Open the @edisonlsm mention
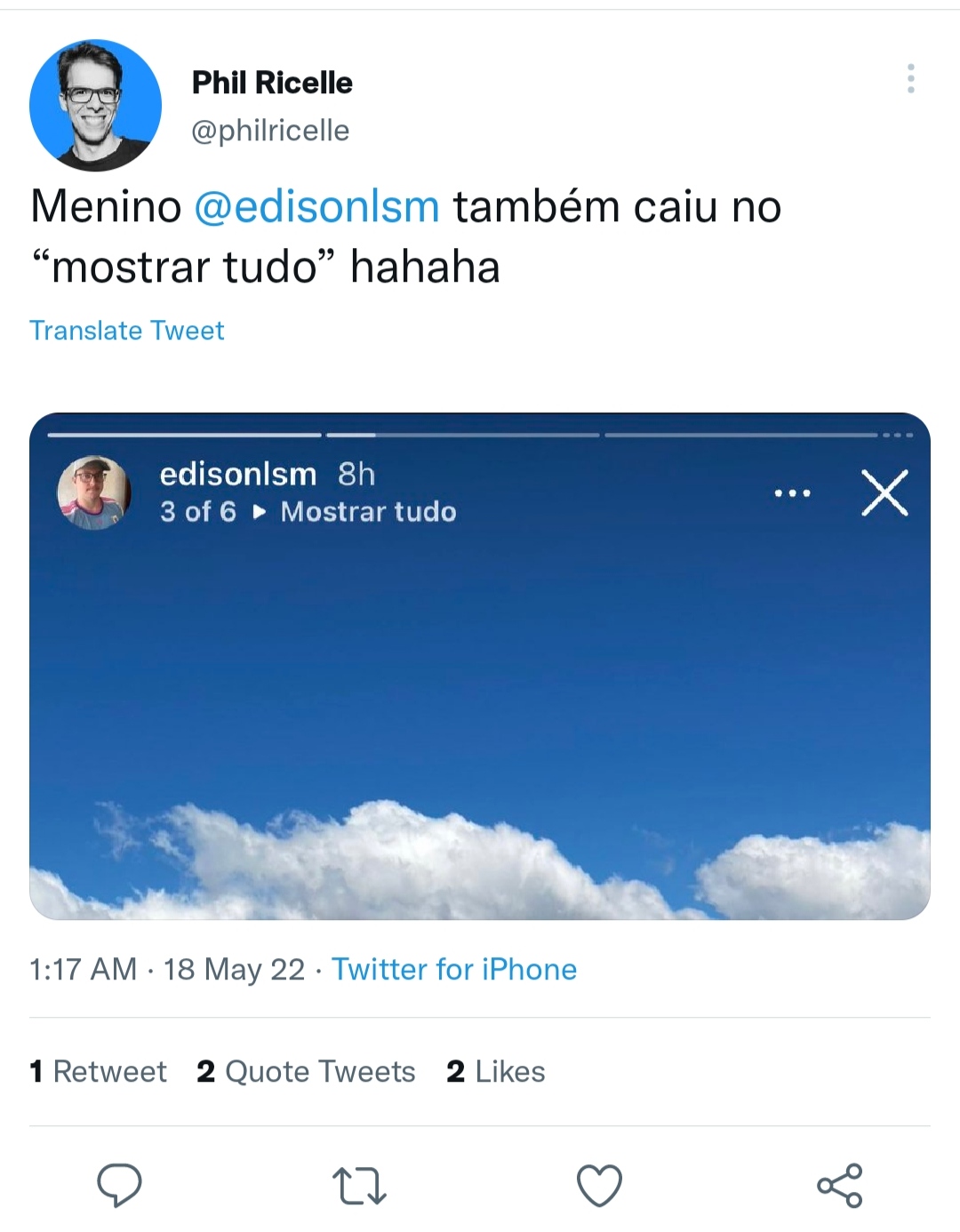Image resolution: width=960 pixels, height=1232 pixels. pyautogui.click(x=316, y=206)
